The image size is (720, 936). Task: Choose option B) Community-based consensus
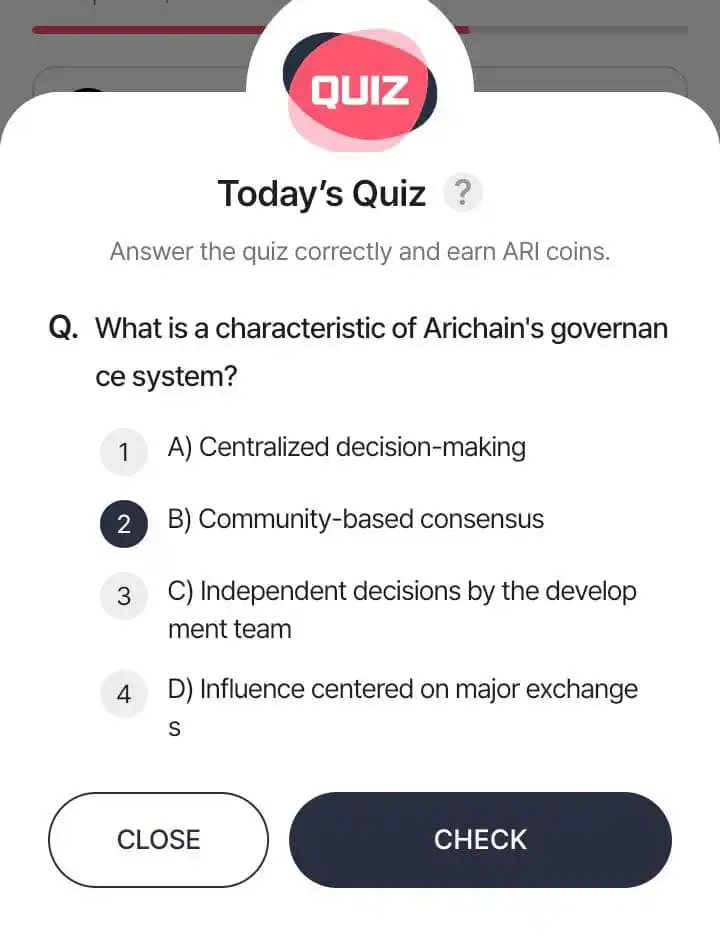[x=124, y=523]
